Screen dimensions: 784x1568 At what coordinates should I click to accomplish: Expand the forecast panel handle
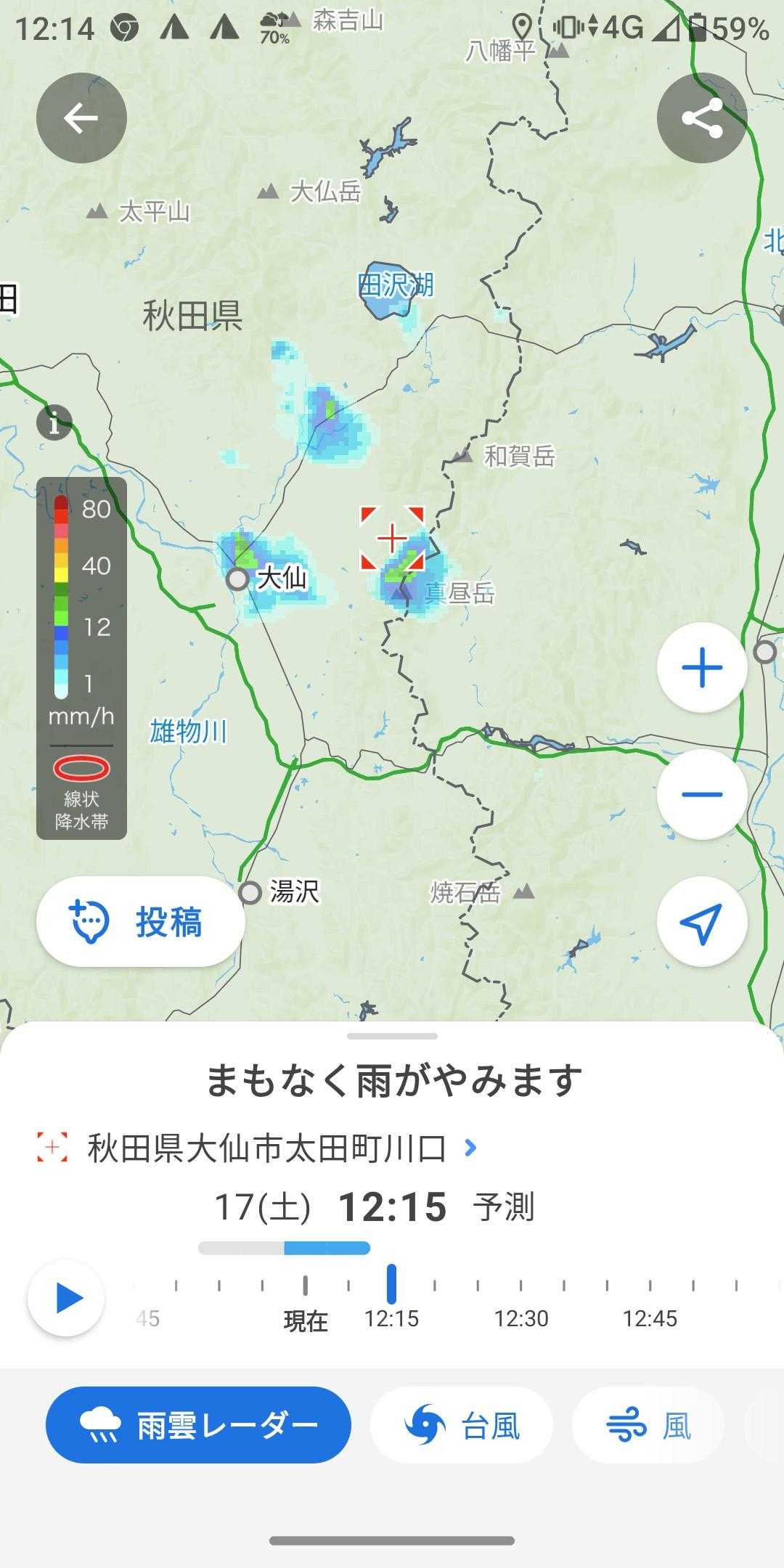[x=392, y=1036]
